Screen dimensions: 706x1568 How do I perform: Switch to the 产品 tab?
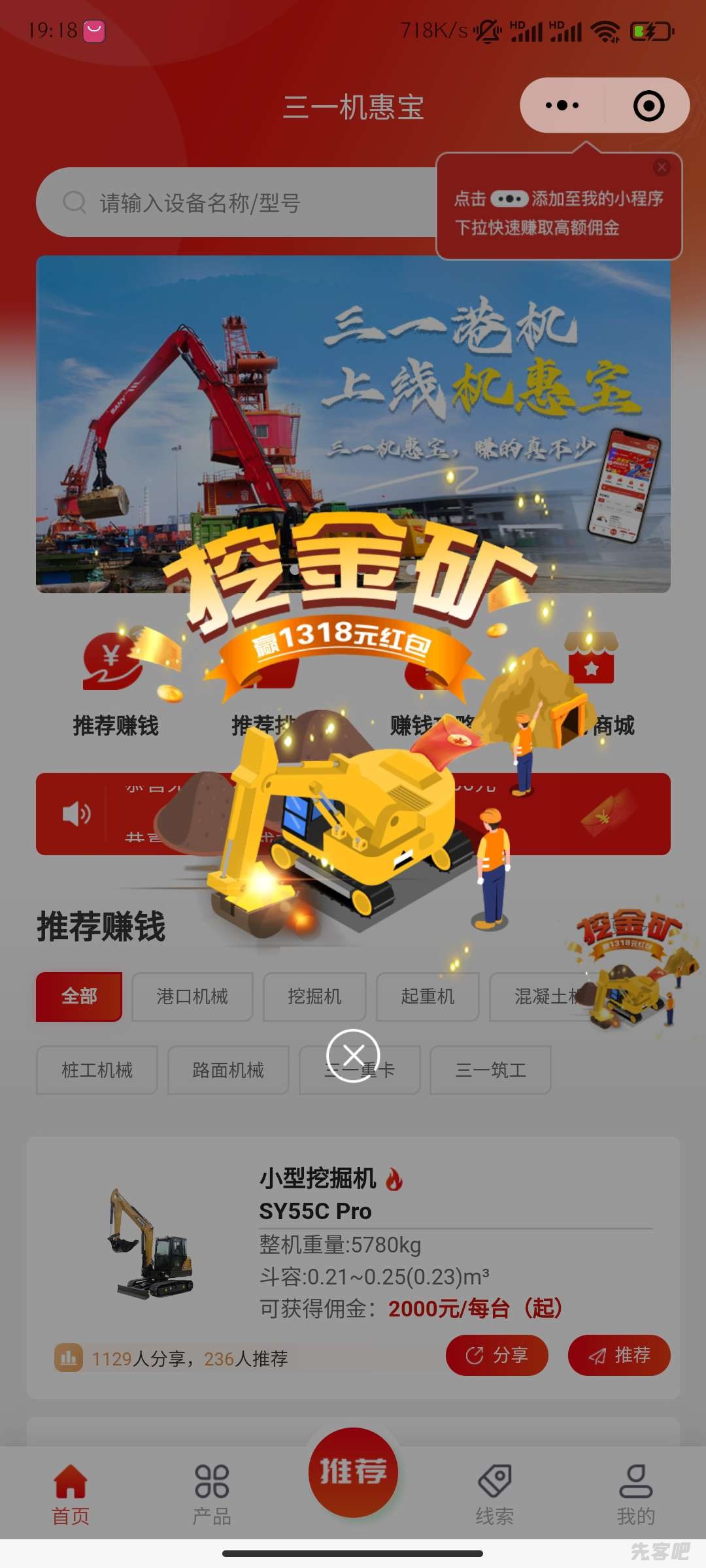click(212, 1494)
